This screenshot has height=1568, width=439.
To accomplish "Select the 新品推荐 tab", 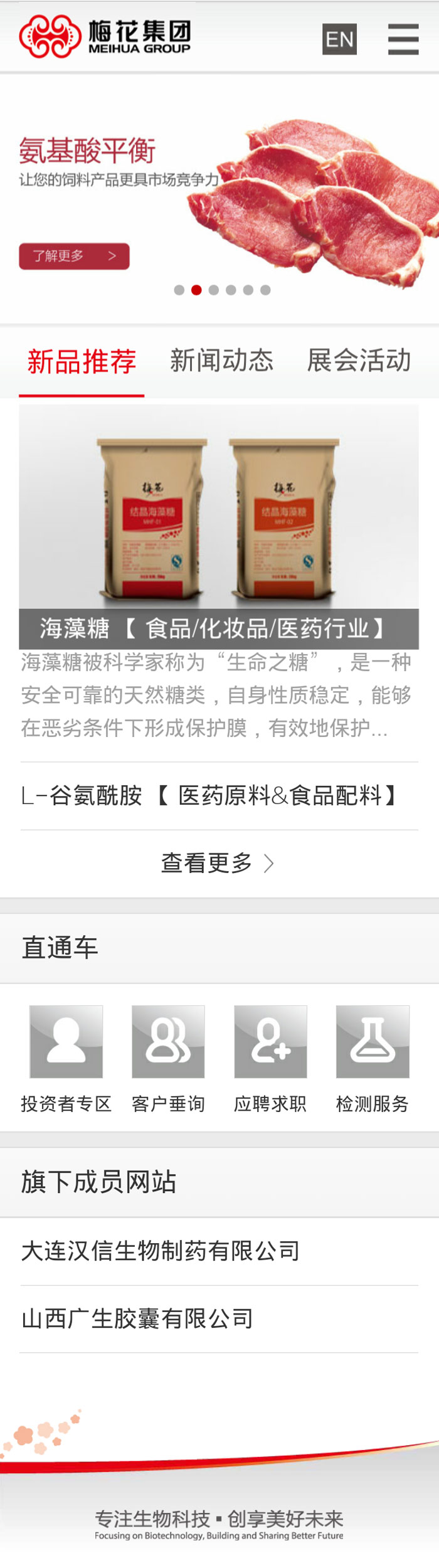I will tap(82, 362).
